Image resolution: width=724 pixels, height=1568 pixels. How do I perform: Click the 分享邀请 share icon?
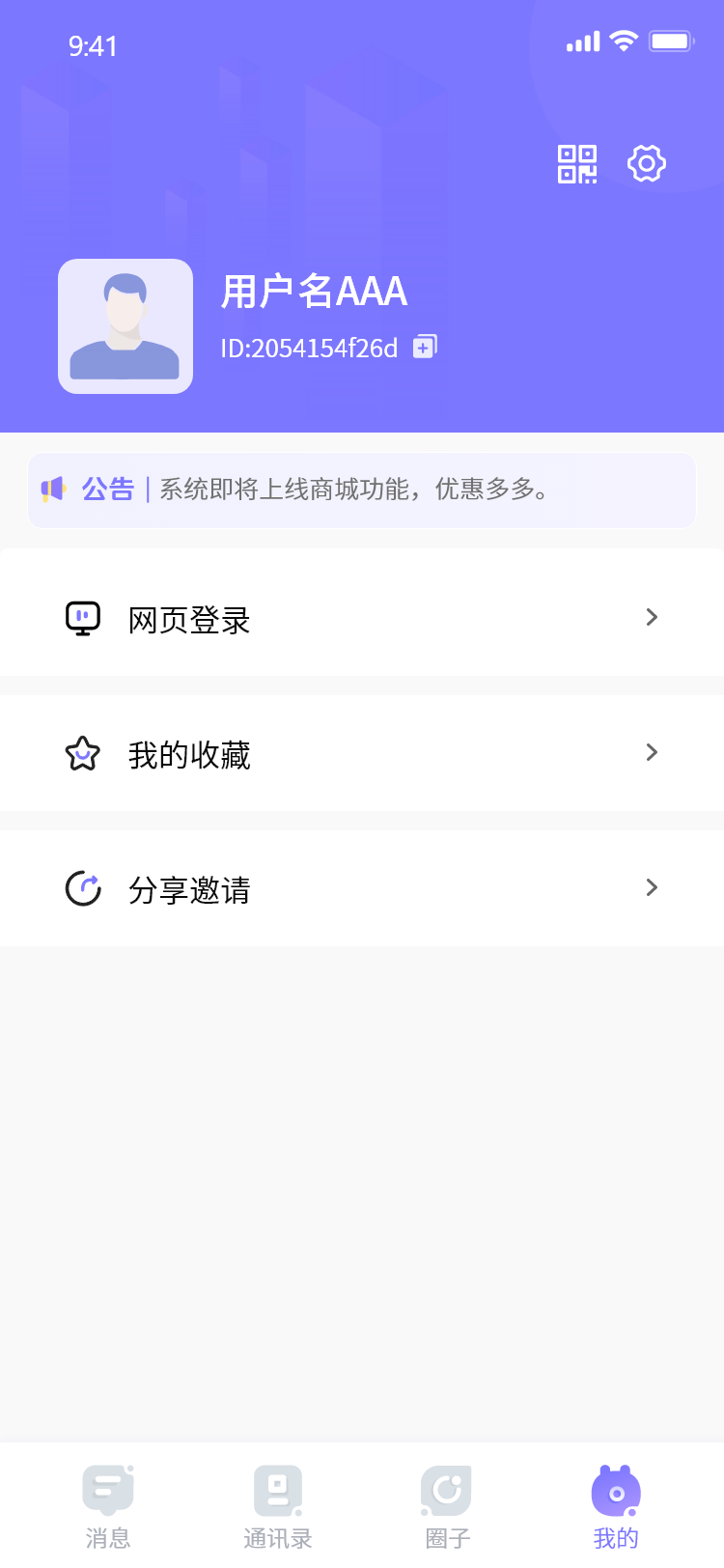[85, 887]
